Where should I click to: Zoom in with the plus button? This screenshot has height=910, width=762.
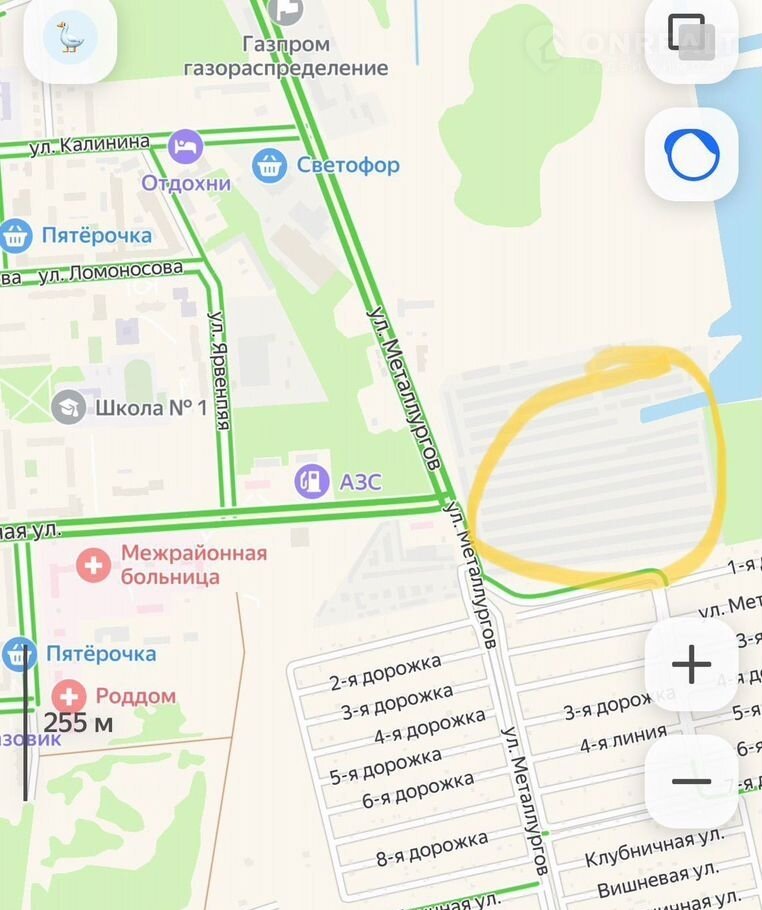pos(691,665)
